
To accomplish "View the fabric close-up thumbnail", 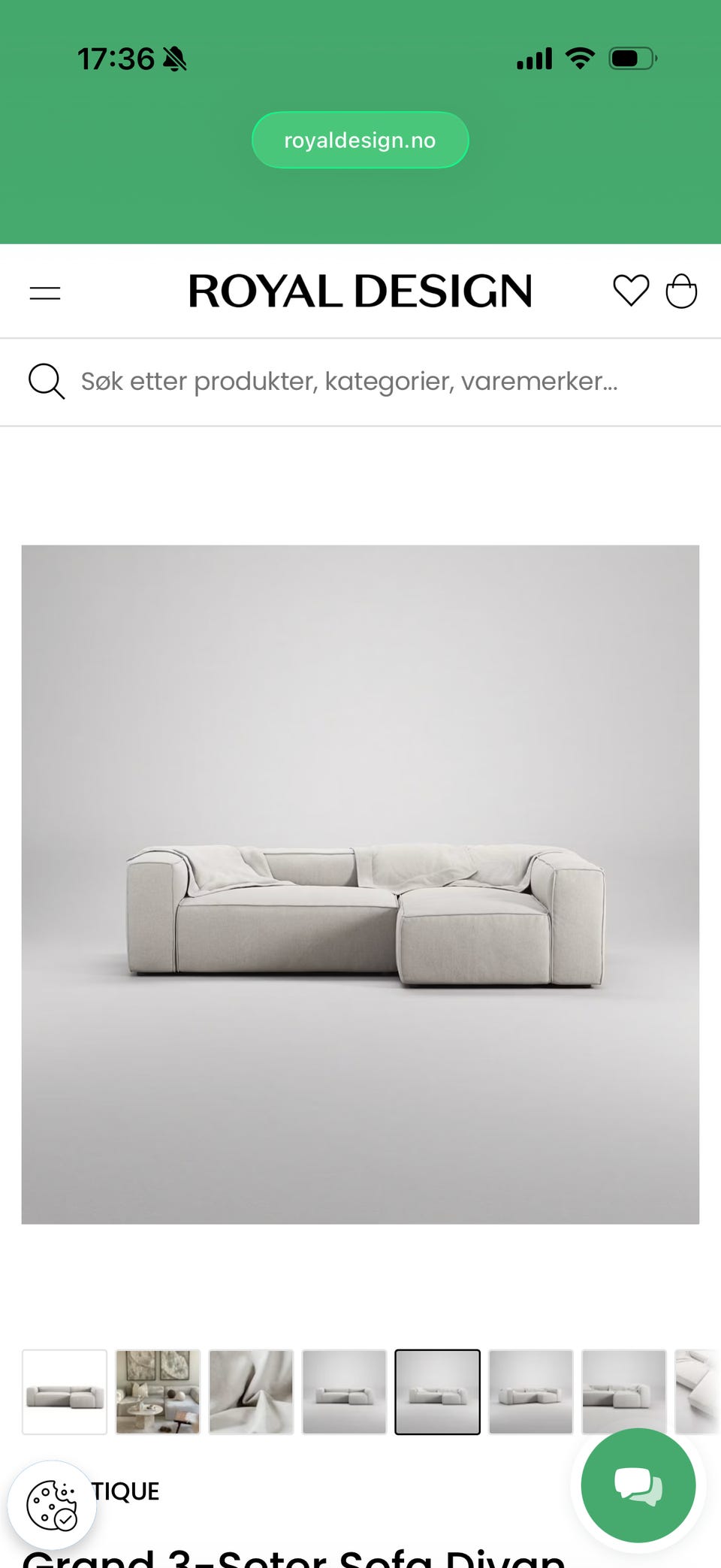I will point(251,1392).
